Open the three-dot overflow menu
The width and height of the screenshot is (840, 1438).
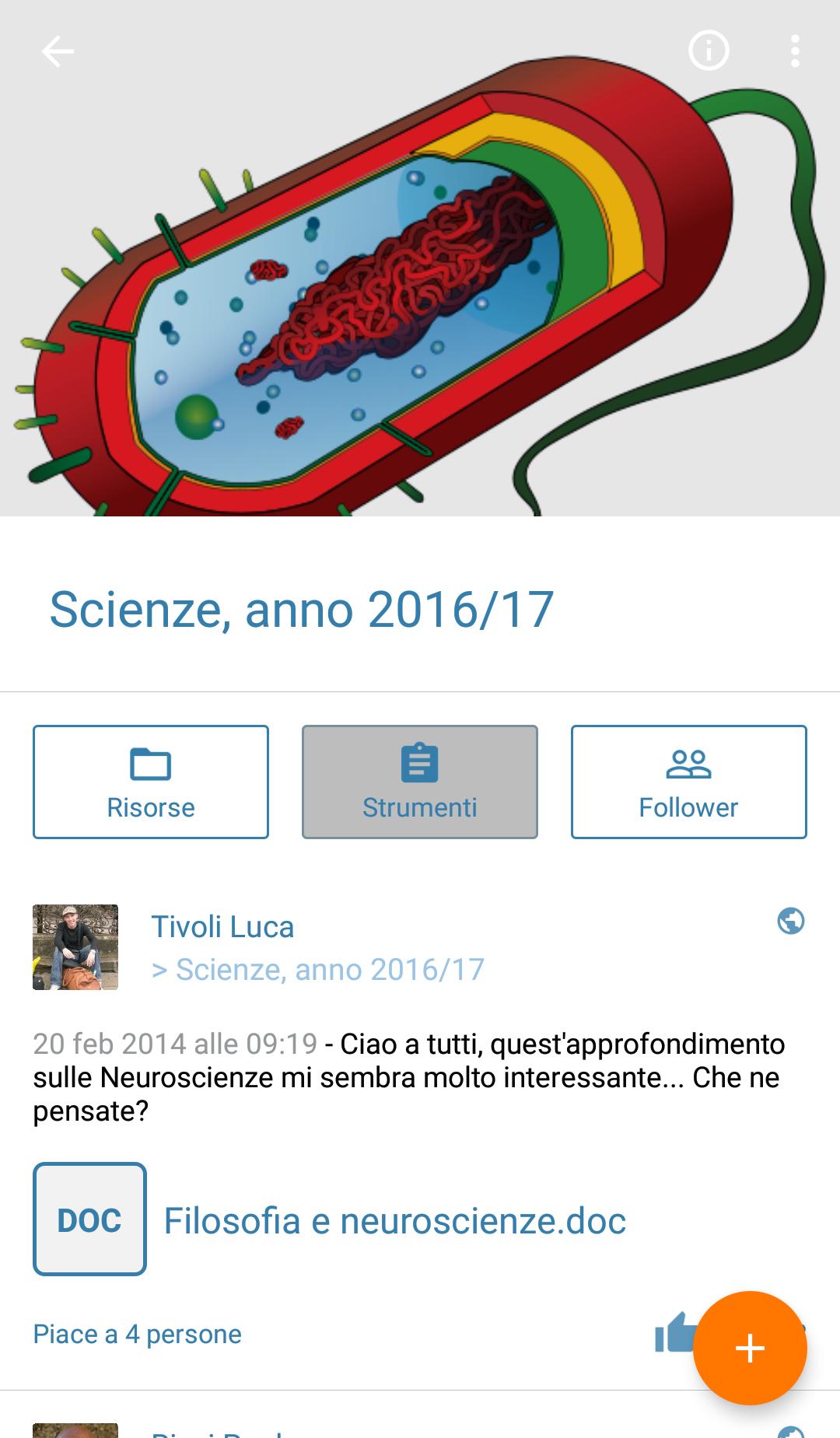point(794,51)
